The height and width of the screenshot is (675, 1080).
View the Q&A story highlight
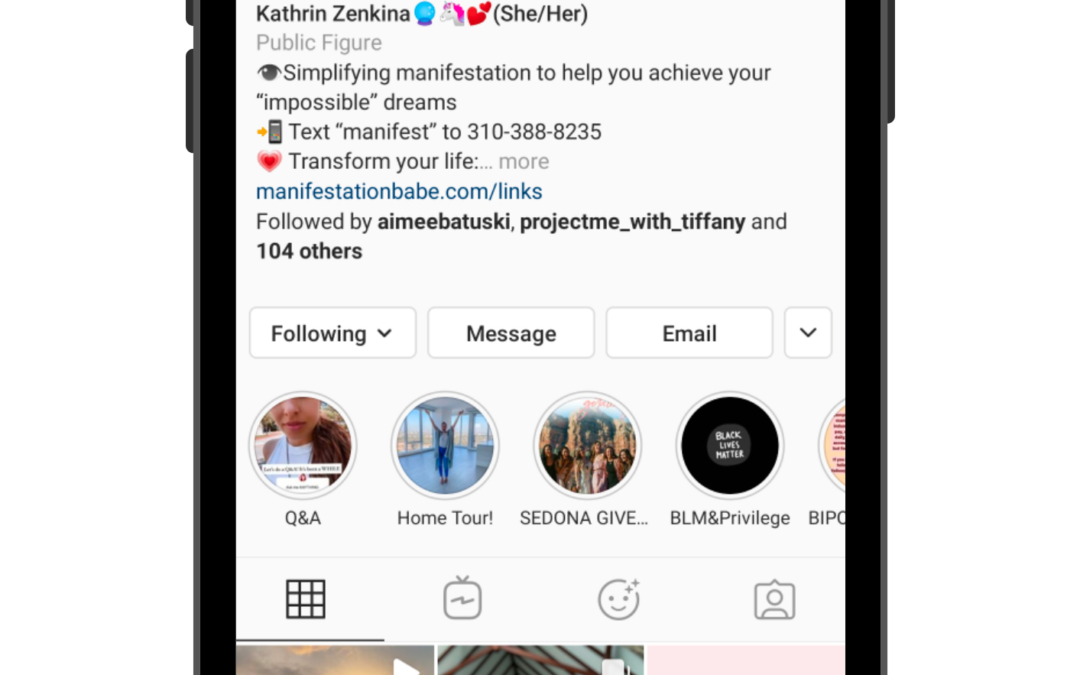pos(302,446)
